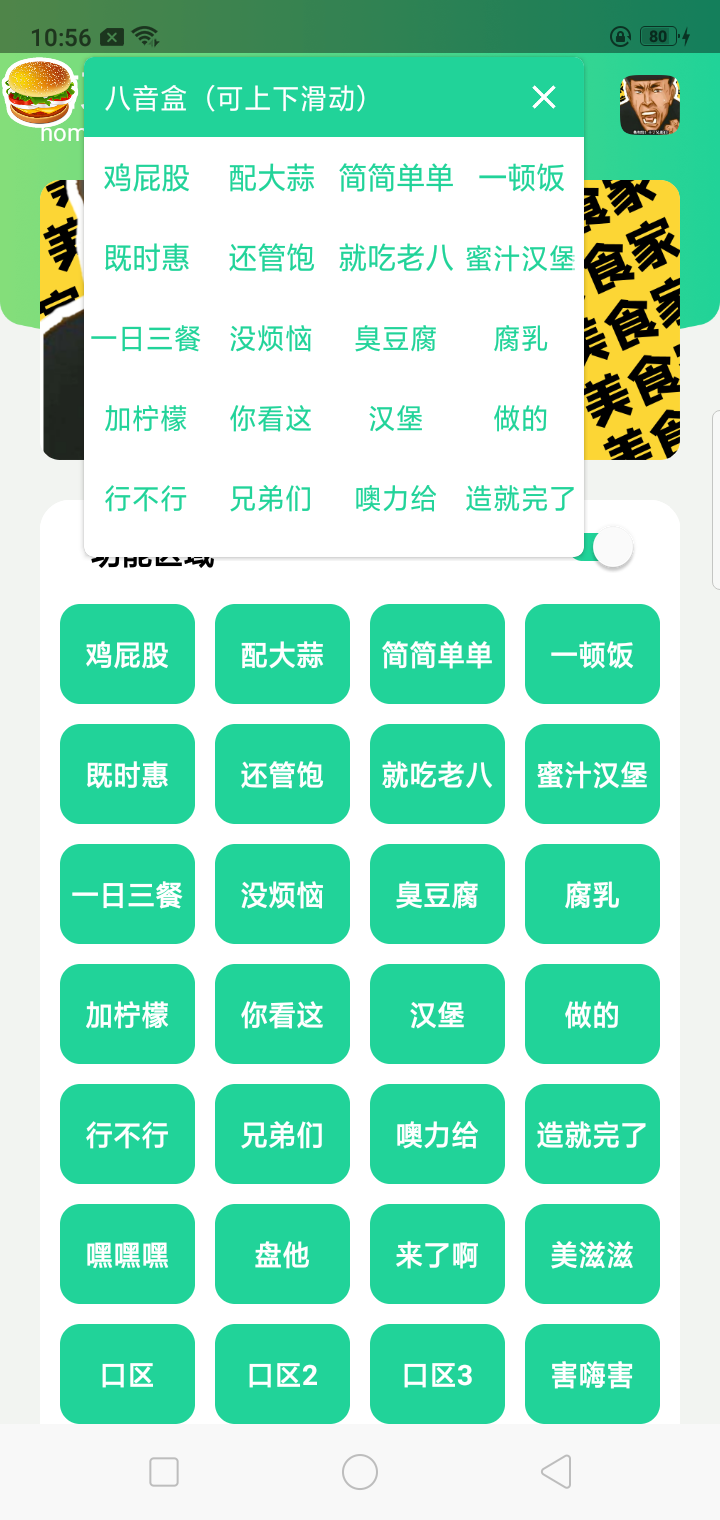The height and width of the screenshot is (1520, 720).
Task: Tap the 臭豆腐 button
Action: pos(437,894)
